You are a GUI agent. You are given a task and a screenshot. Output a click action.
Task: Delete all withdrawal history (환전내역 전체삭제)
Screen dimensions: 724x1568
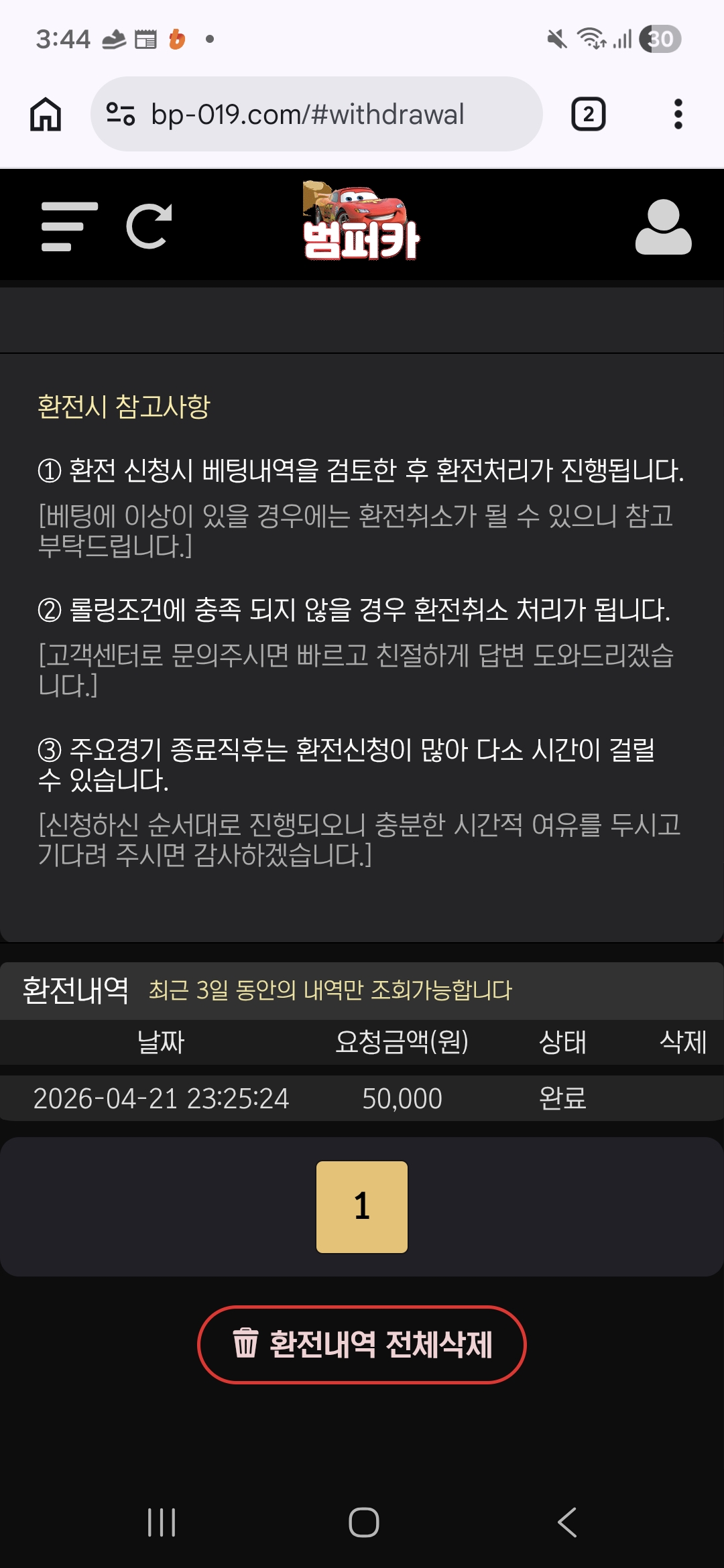362,1344
